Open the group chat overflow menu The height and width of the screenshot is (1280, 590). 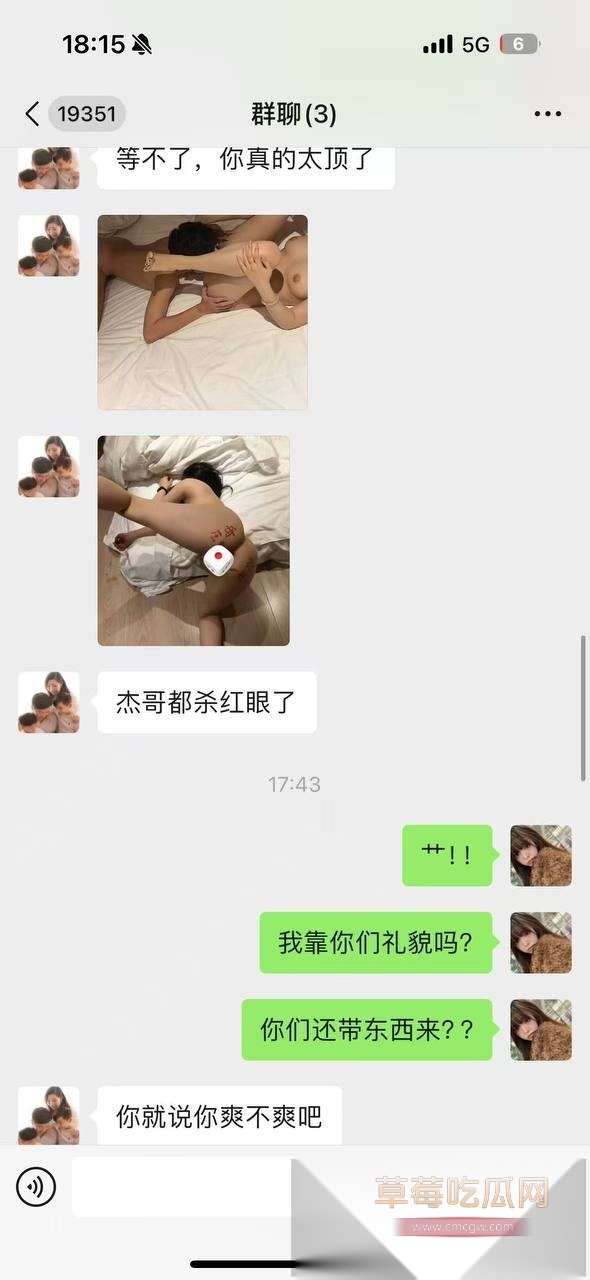(x=548, y=114)
